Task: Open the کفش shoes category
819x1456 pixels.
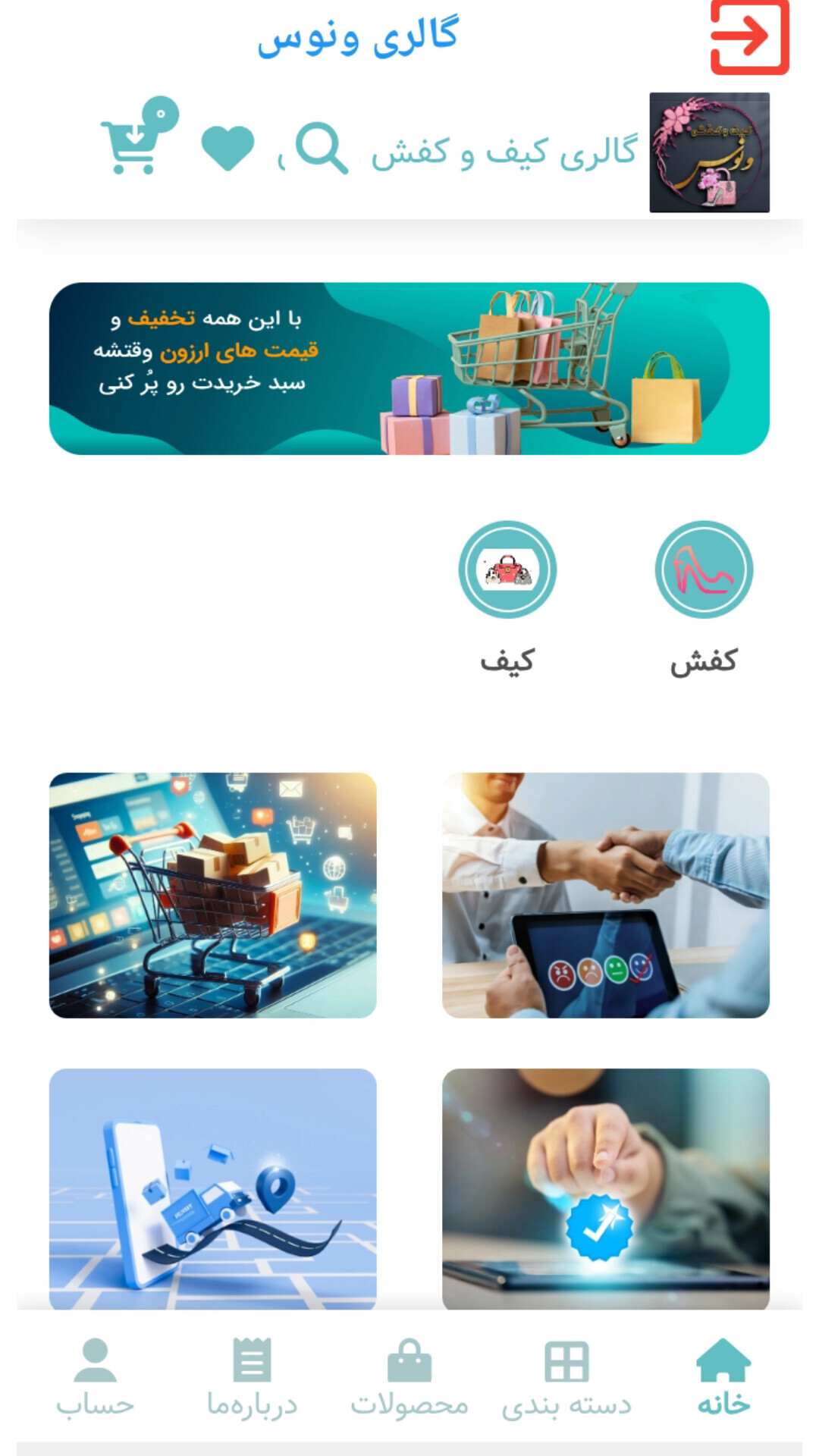Action: 704,570
